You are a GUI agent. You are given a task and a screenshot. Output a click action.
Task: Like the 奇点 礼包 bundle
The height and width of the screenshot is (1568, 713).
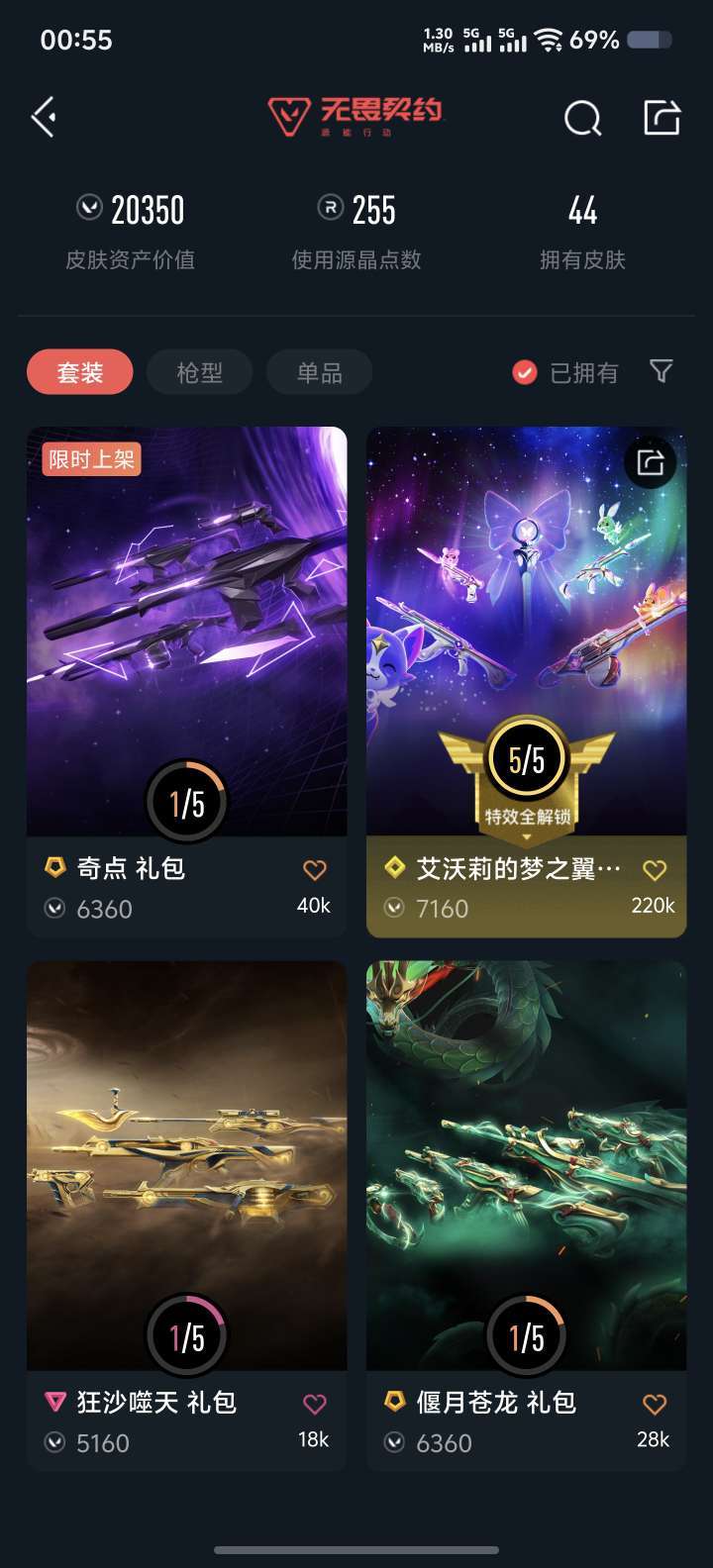[314, 870]
